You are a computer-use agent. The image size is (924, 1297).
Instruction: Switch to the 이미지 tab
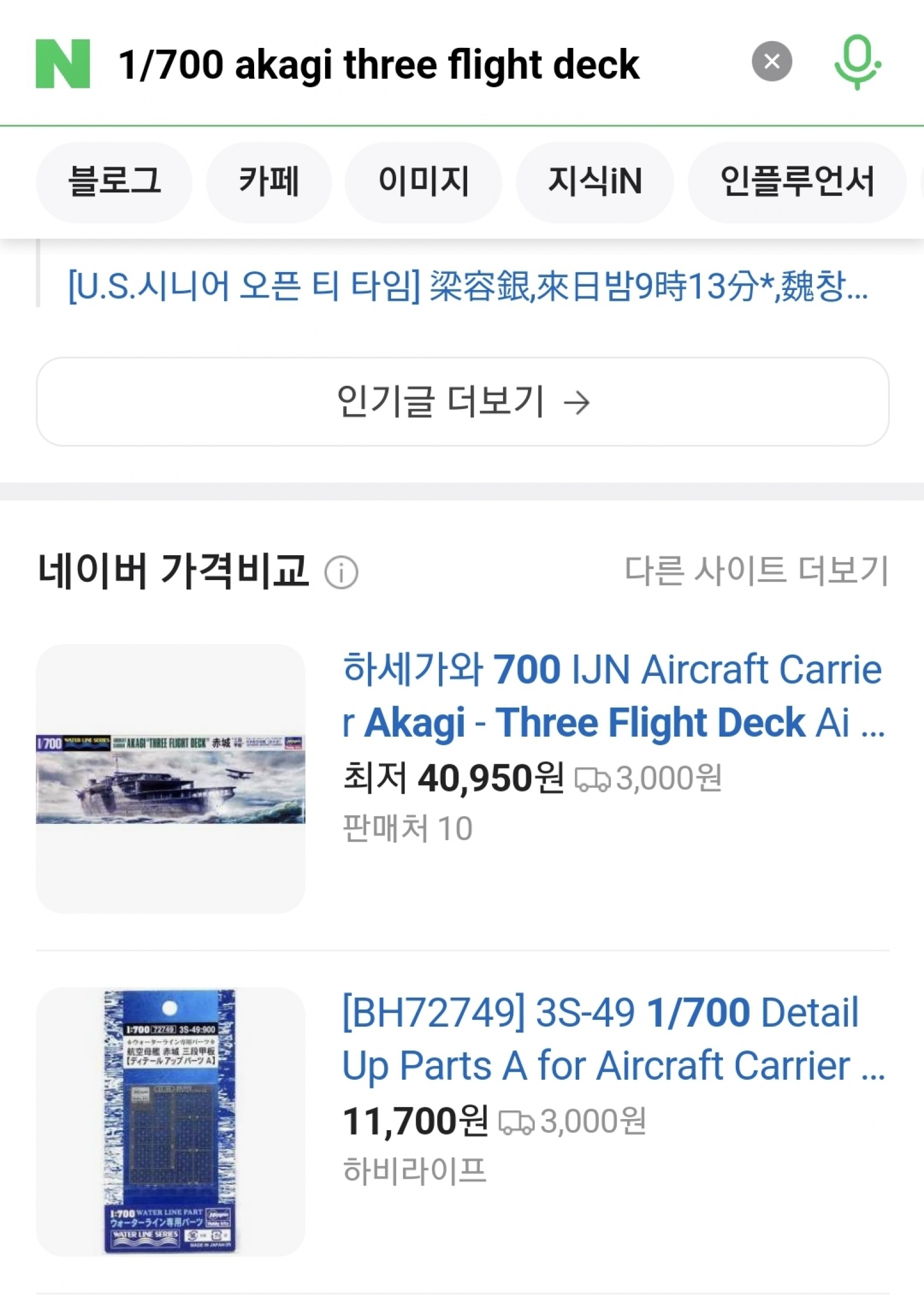click(x=423, y=182)
